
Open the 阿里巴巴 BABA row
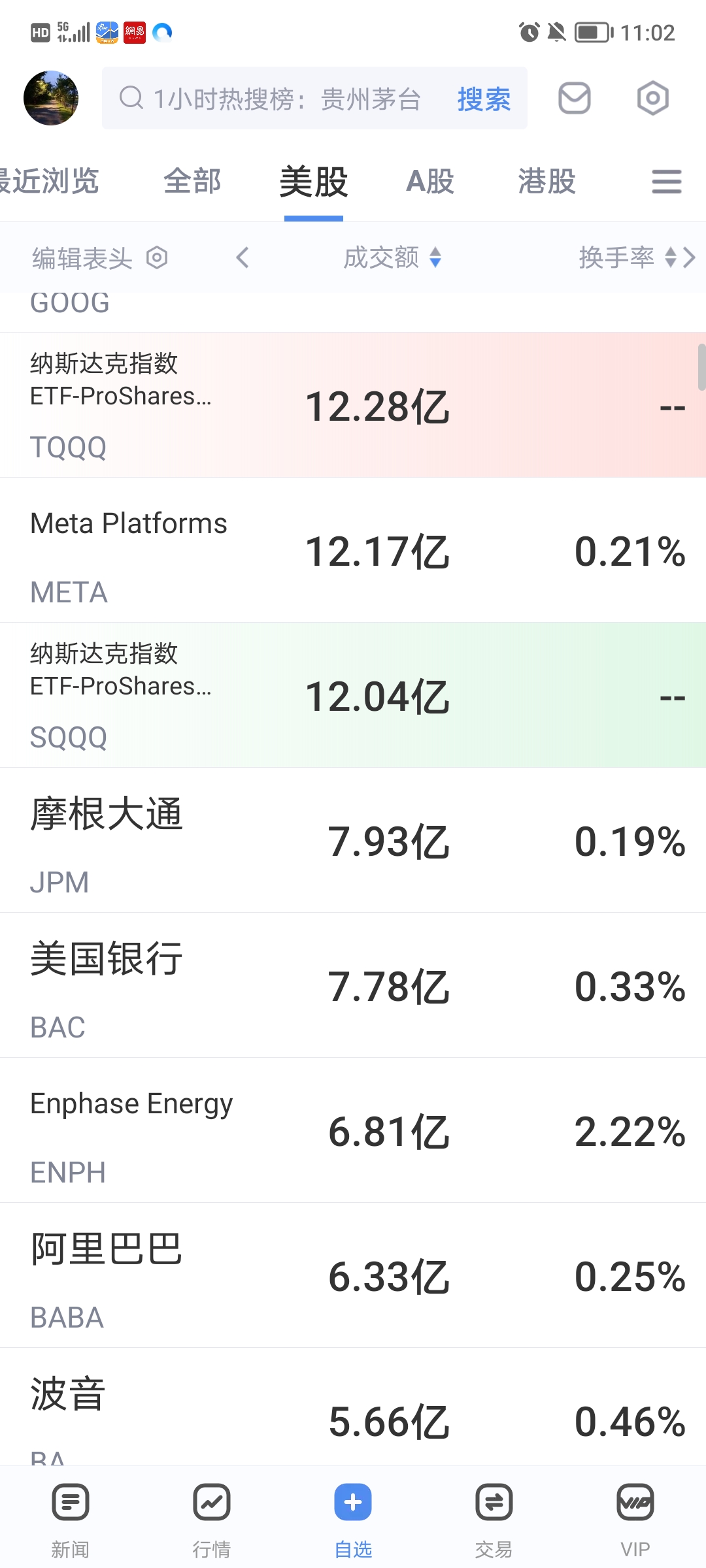353,1275
